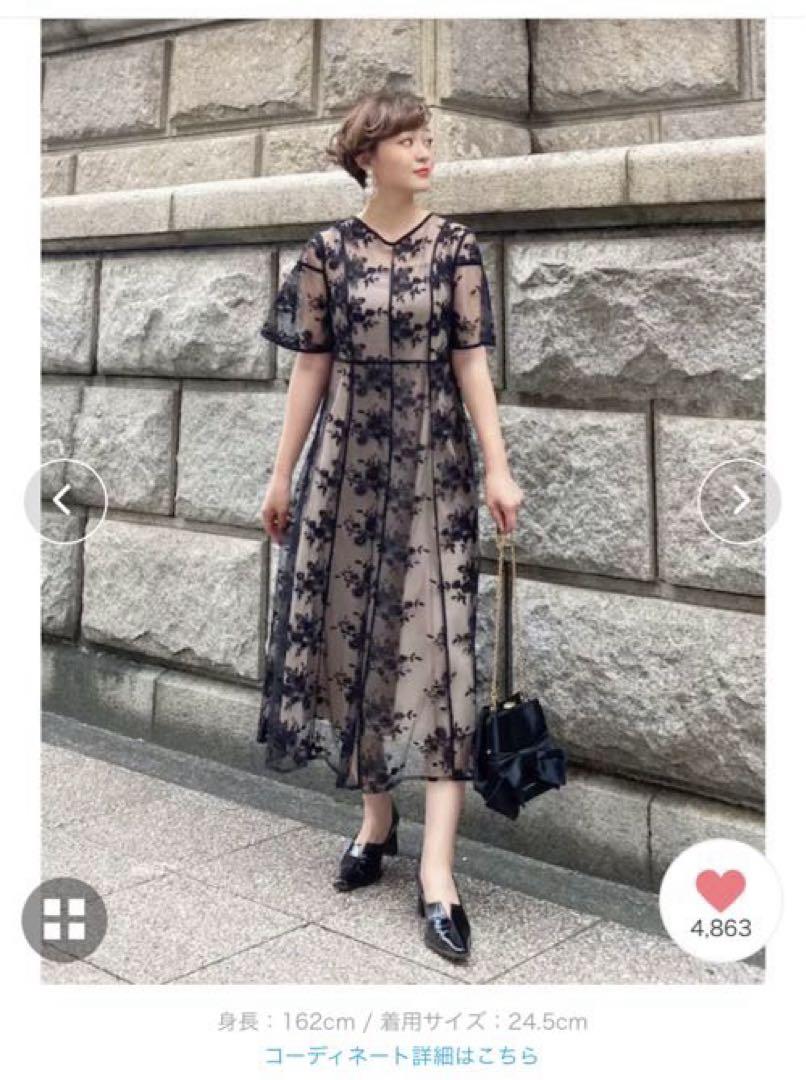Go to the previous coordinate photo
The image size is (806, 1080).
(64, 501)
